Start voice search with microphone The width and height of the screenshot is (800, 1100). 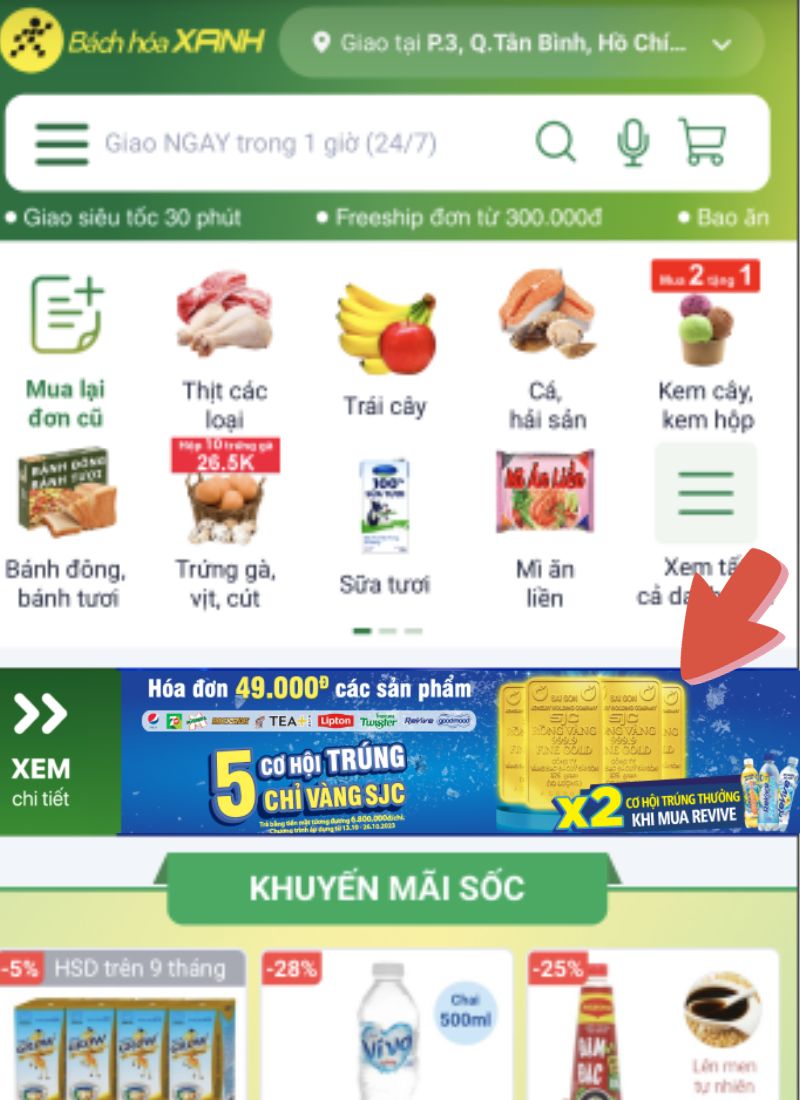click(631, 143)
